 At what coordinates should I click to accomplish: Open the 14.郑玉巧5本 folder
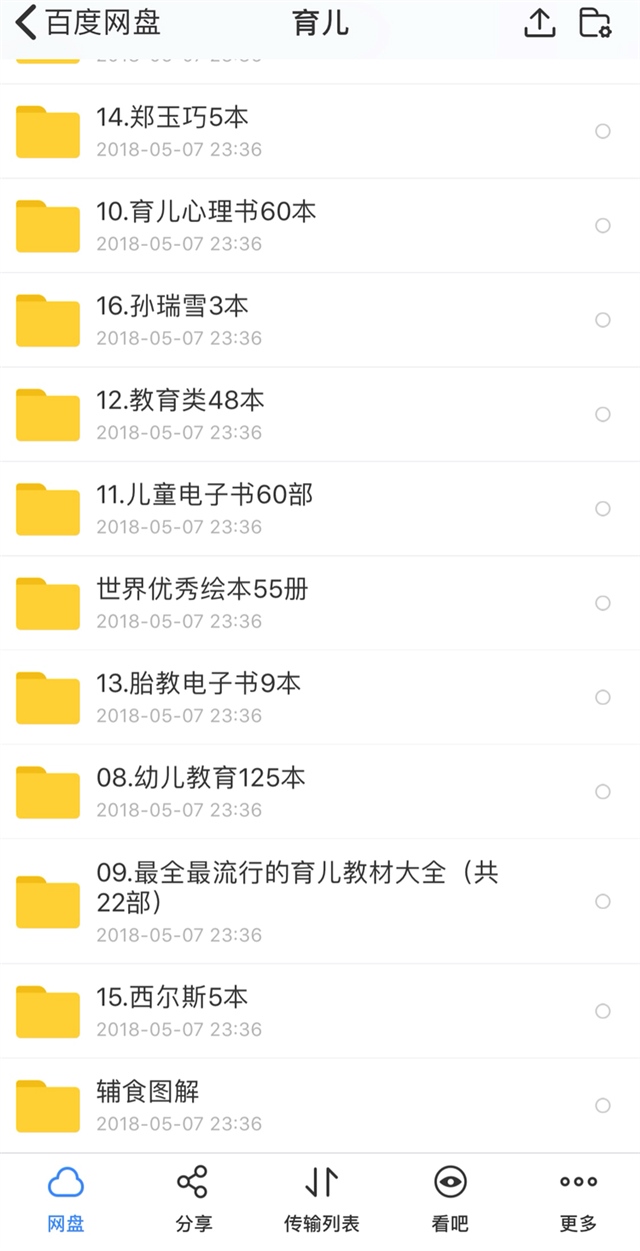[320, 132]
